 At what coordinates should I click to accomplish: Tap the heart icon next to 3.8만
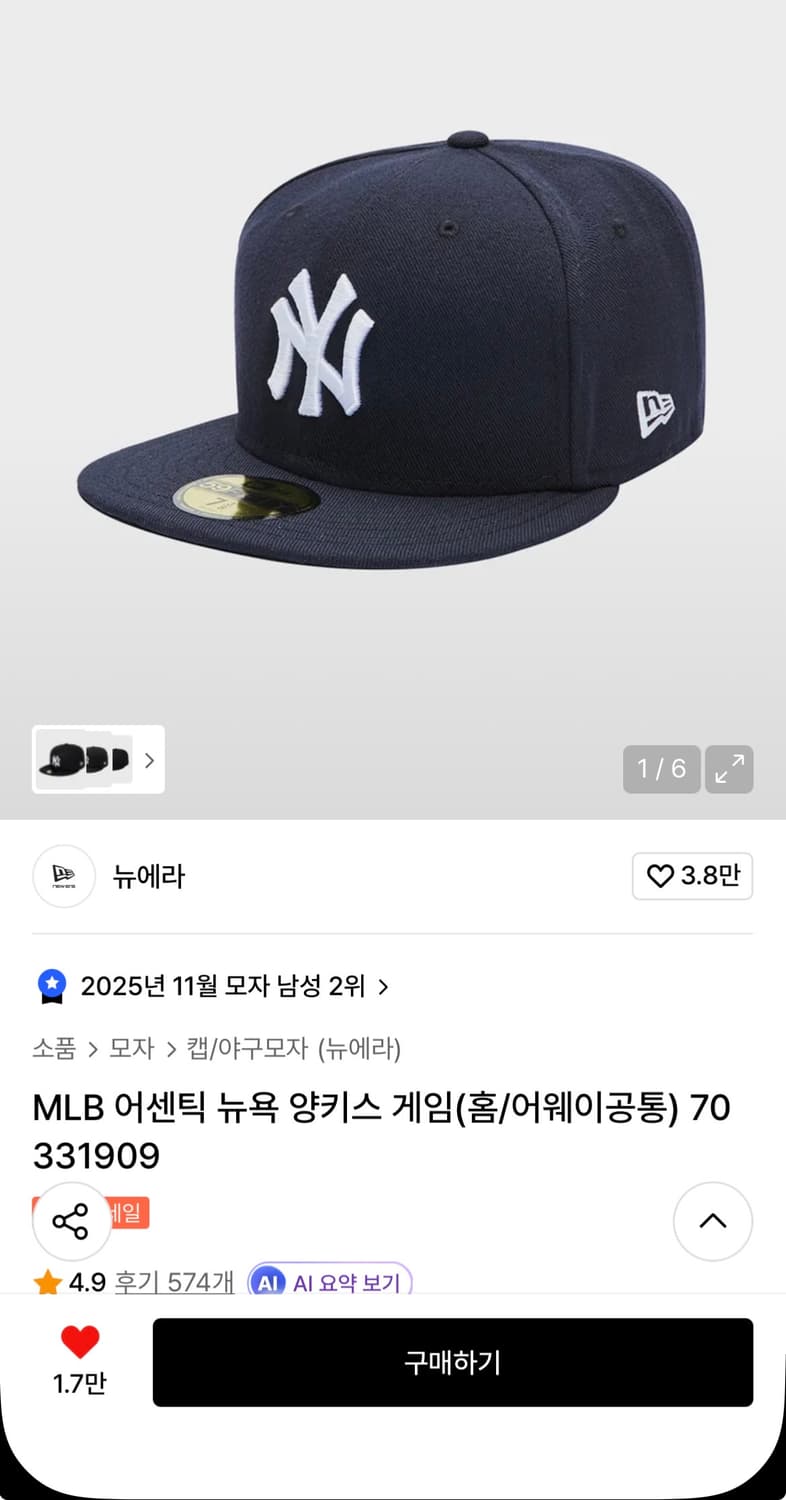click(x=660, y=876)
